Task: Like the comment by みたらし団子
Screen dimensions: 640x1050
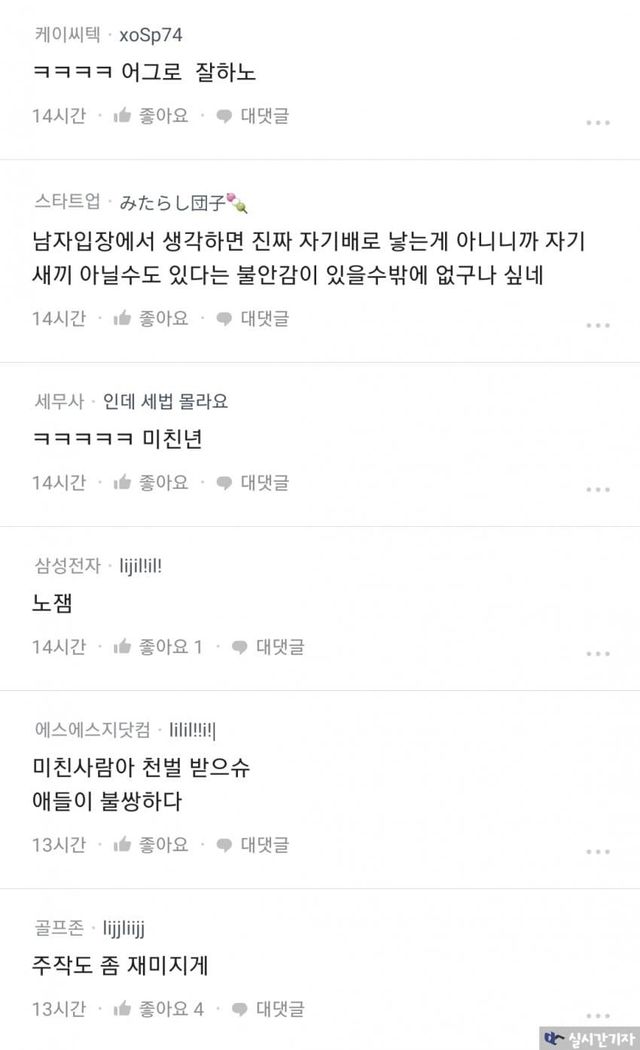Action: tap(151, 318)
